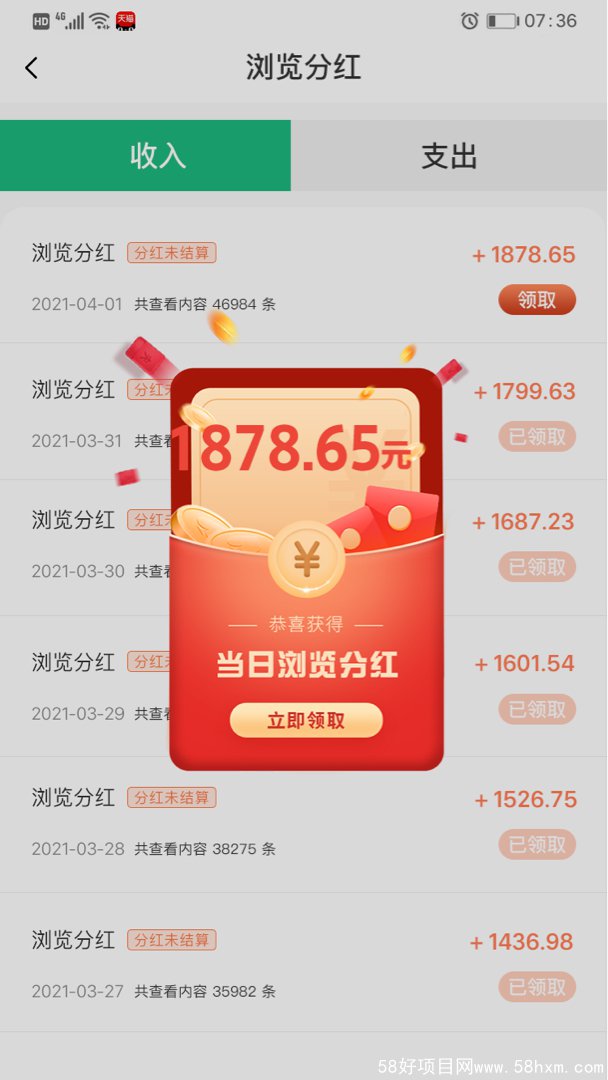Claim the 2021-04-01 dividend with 领取

[x=537, y=300]
